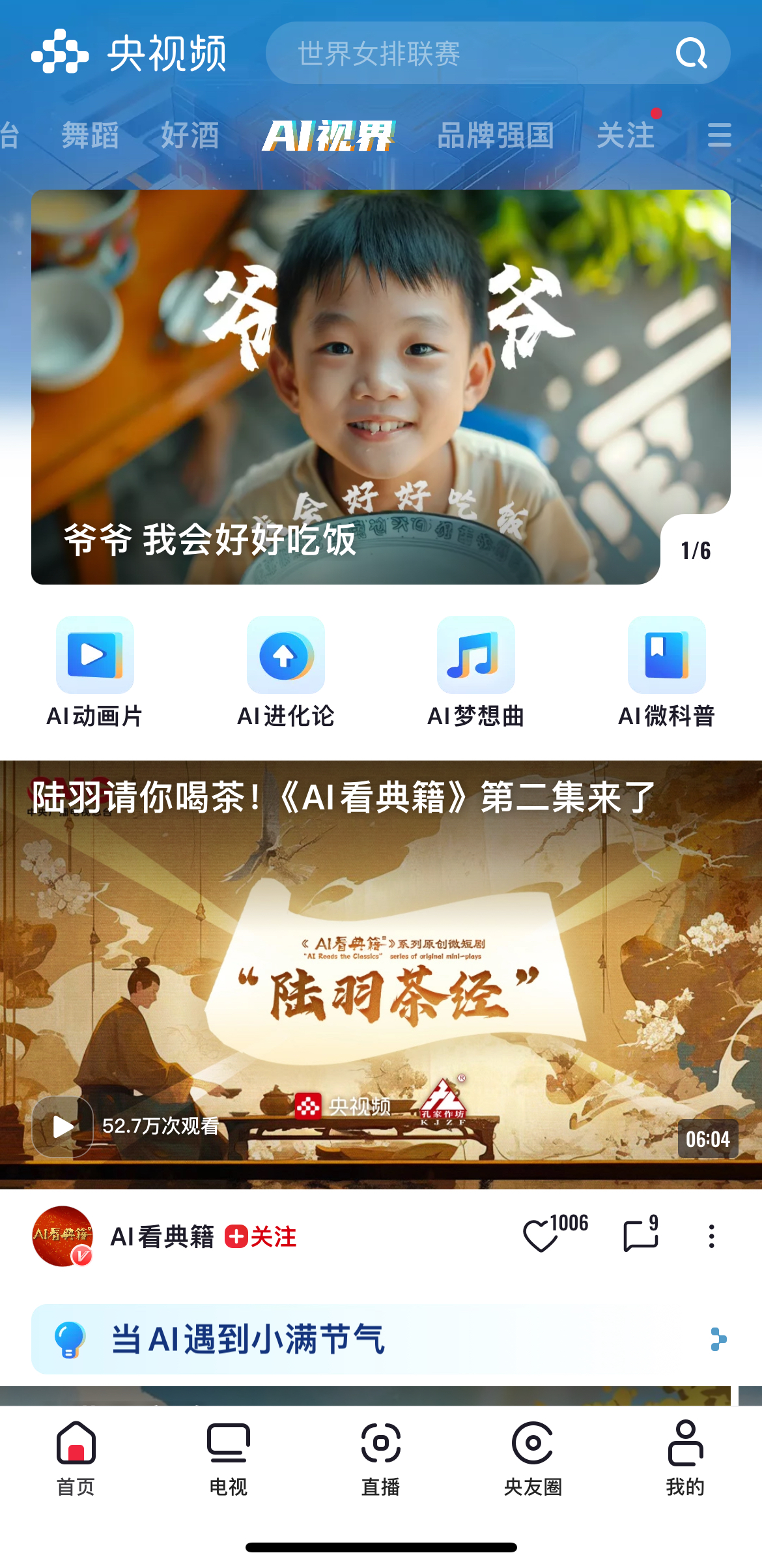Switch to the 品牌强国 tab

point(495,136)
